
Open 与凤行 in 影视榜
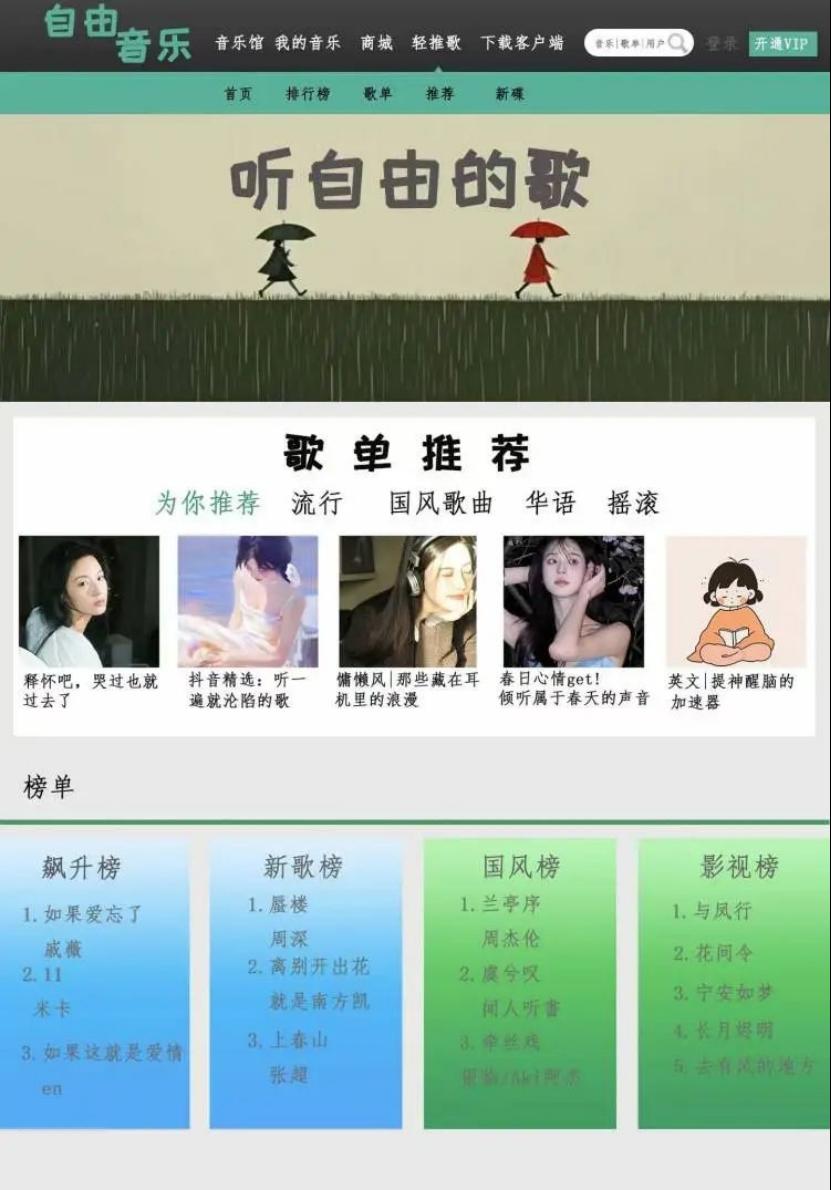coord(722,911)
